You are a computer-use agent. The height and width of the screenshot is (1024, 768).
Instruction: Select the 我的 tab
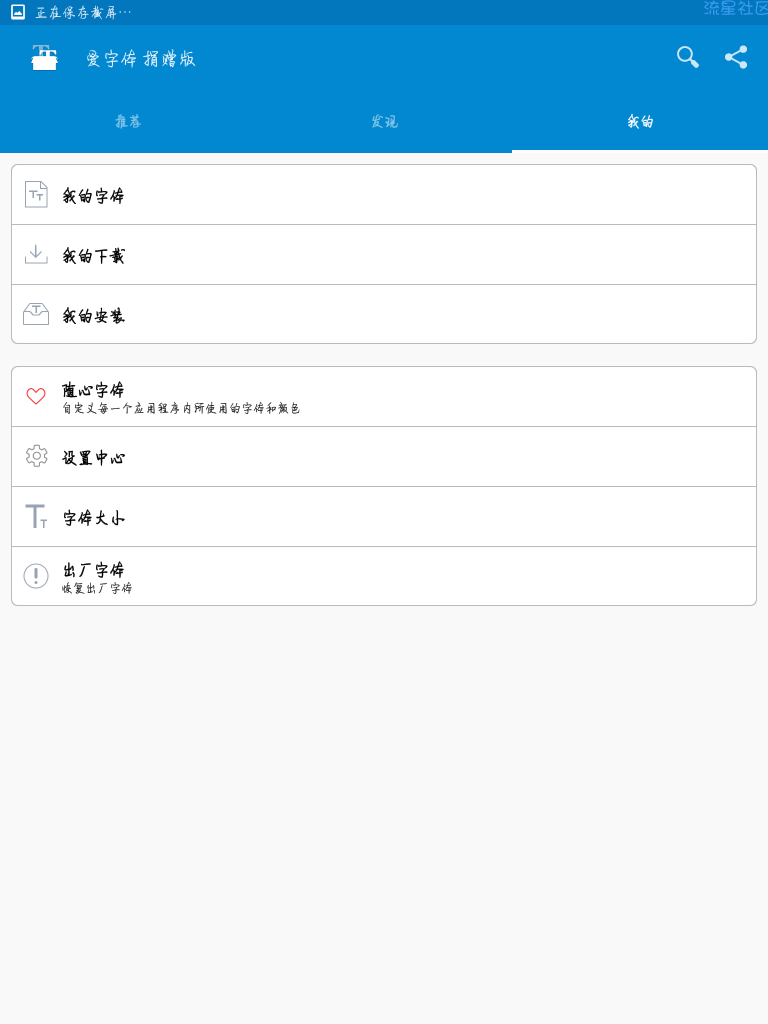(640, 122)
